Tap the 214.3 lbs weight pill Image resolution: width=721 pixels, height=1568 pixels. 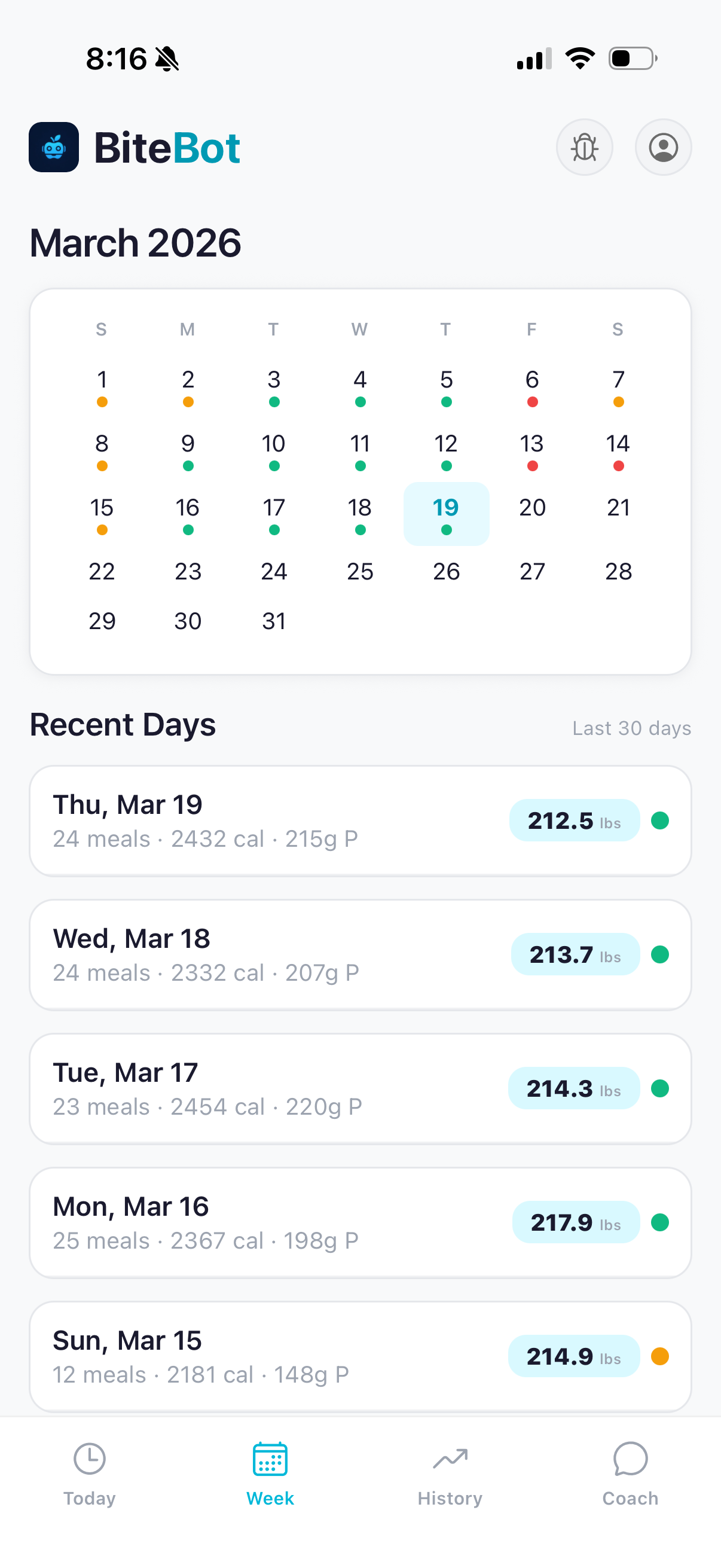[x=573, y=1088]
